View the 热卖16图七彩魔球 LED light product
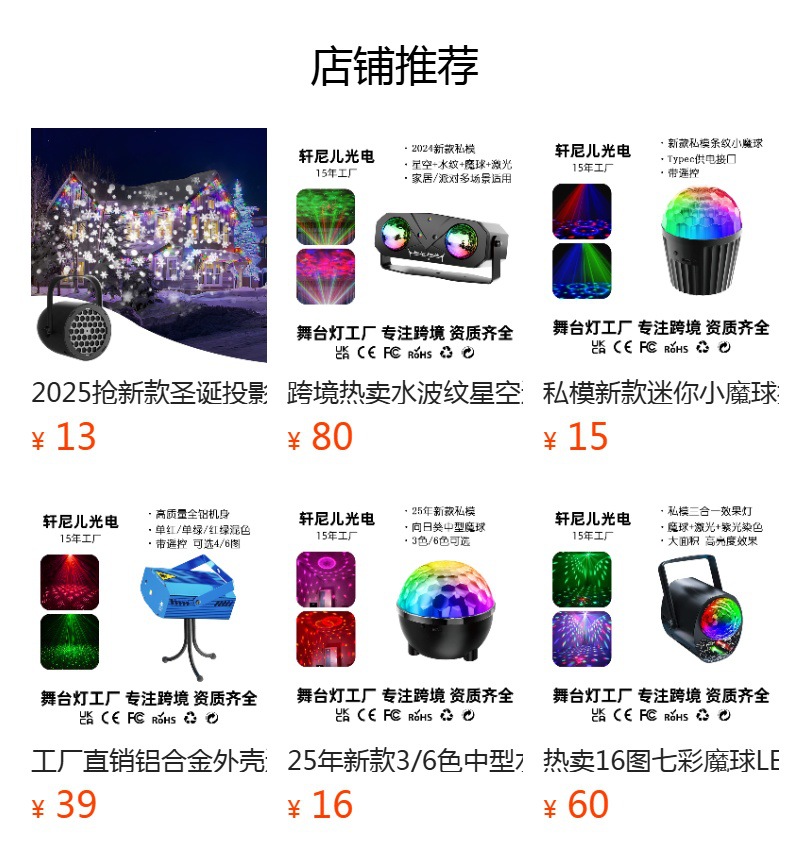The image size is (790, 864). click(x=661, y=613)
